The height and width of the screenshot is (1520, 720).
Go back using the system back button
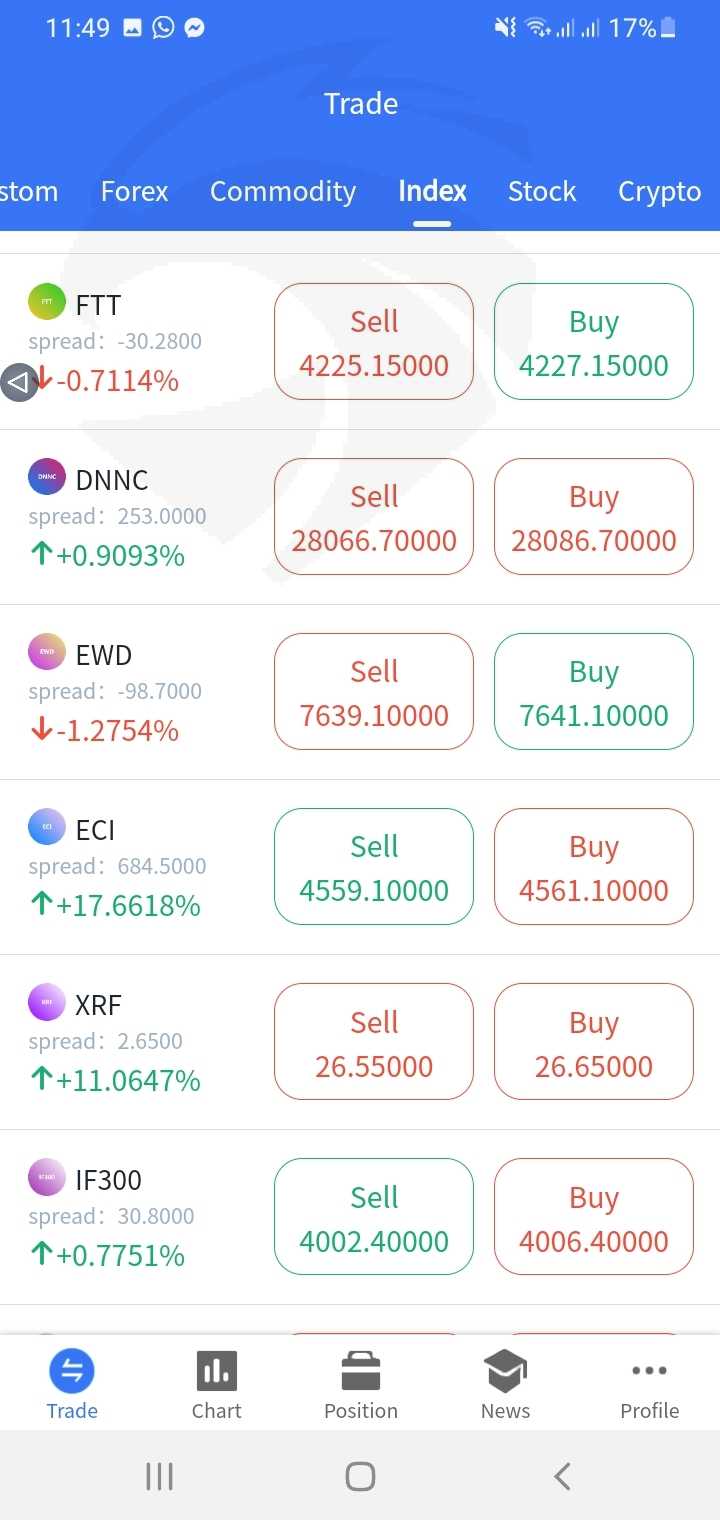562,1476
